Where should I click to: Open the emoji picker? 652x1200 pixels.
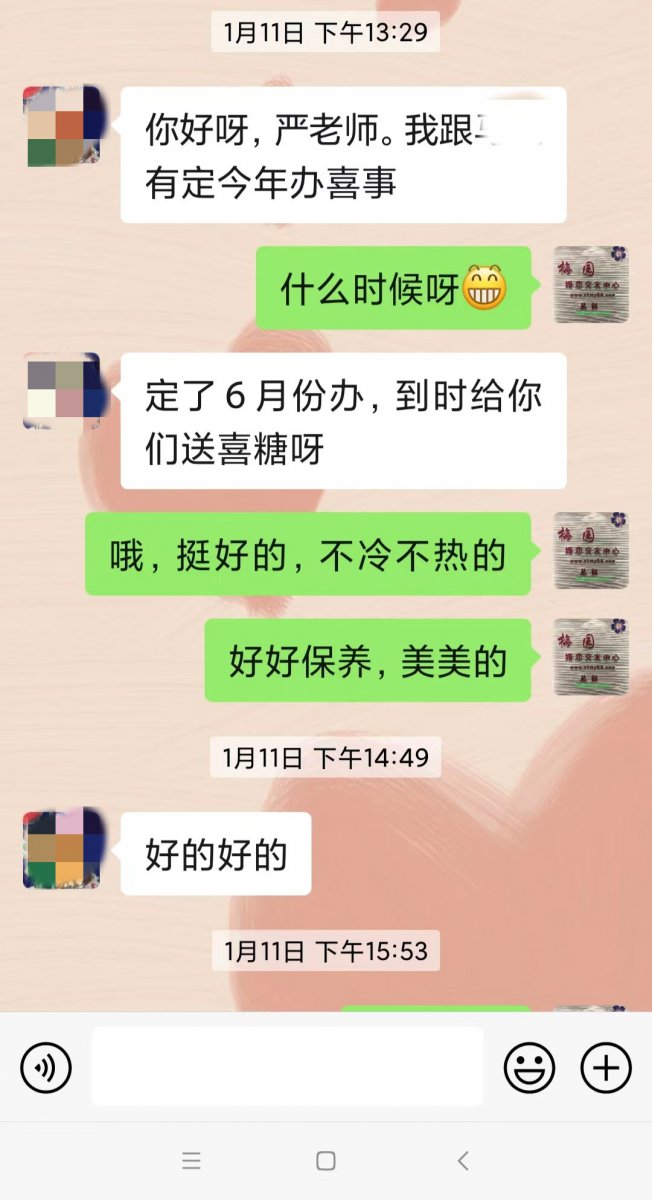pyautogui.click(x=529, y=1067)
